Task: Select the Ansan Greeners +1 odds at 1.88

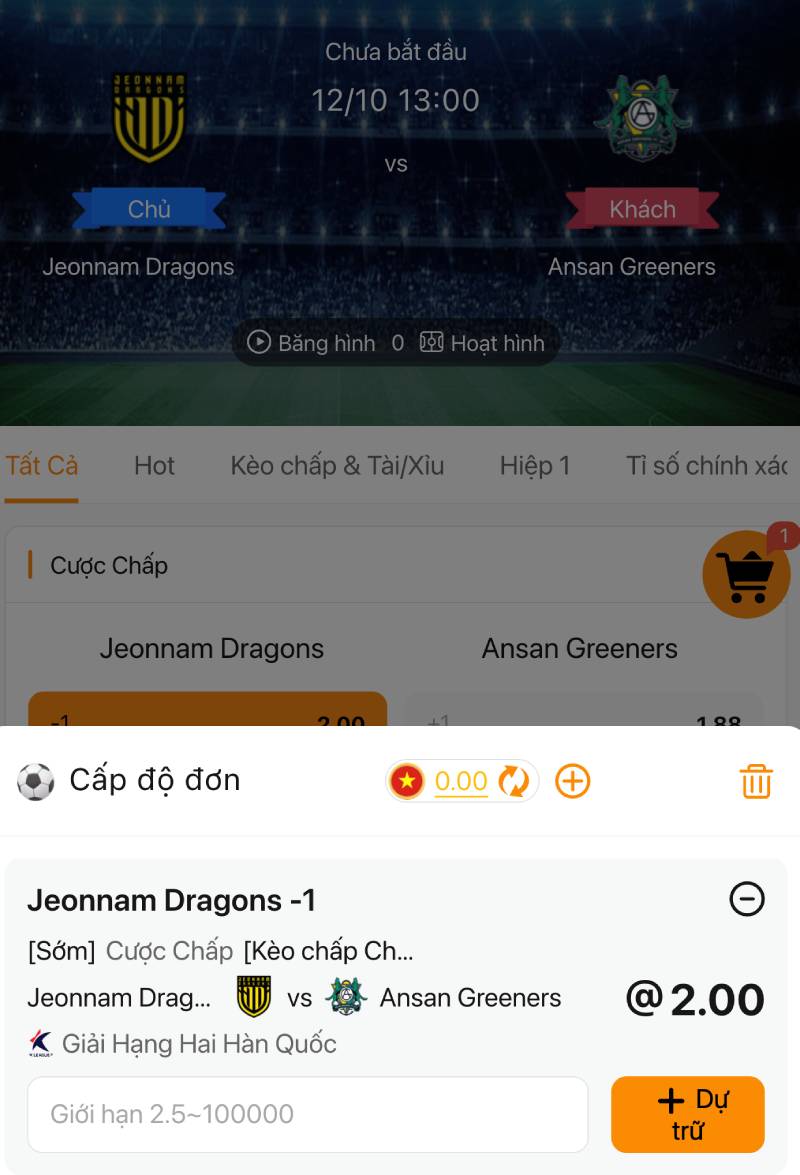Action: point(581,712)
